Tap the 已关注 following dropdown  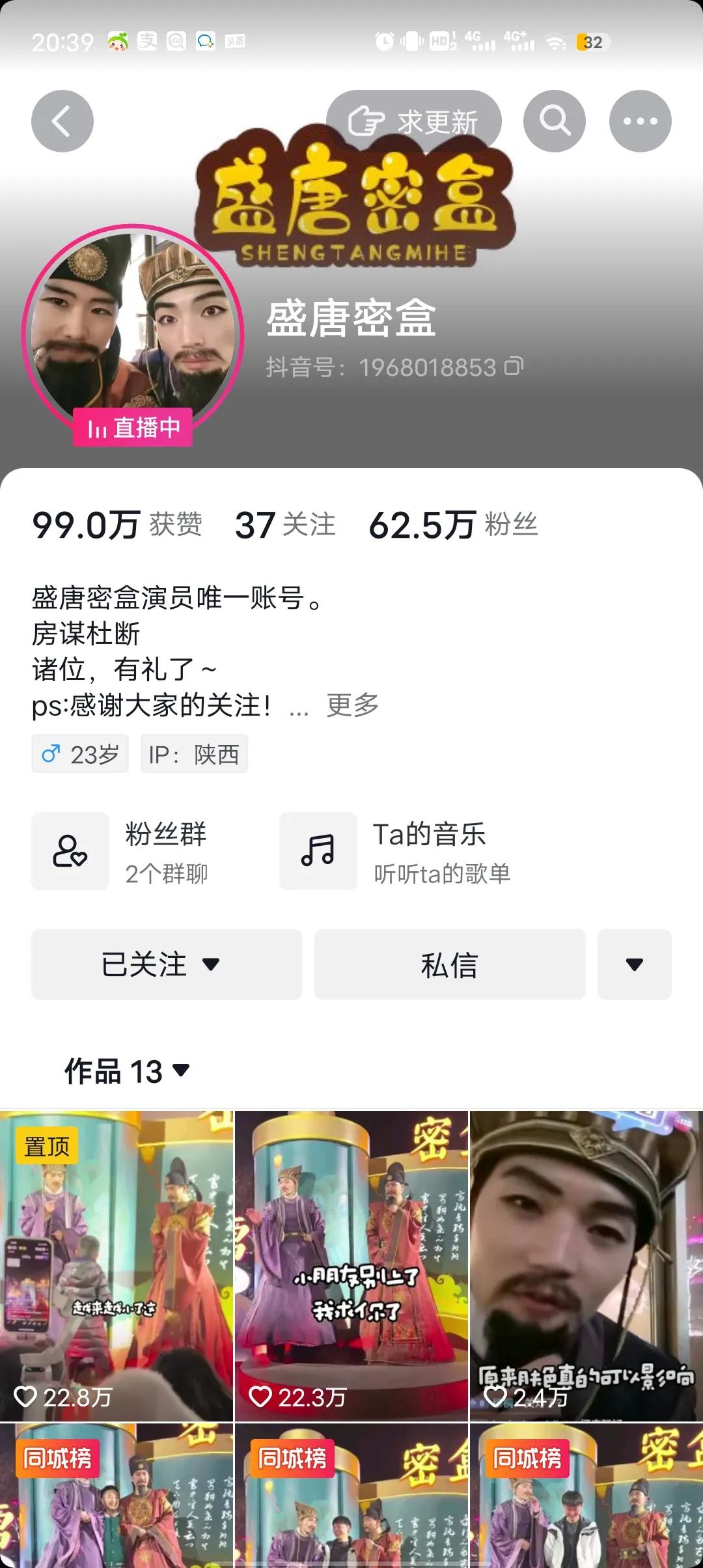point(167,964)
